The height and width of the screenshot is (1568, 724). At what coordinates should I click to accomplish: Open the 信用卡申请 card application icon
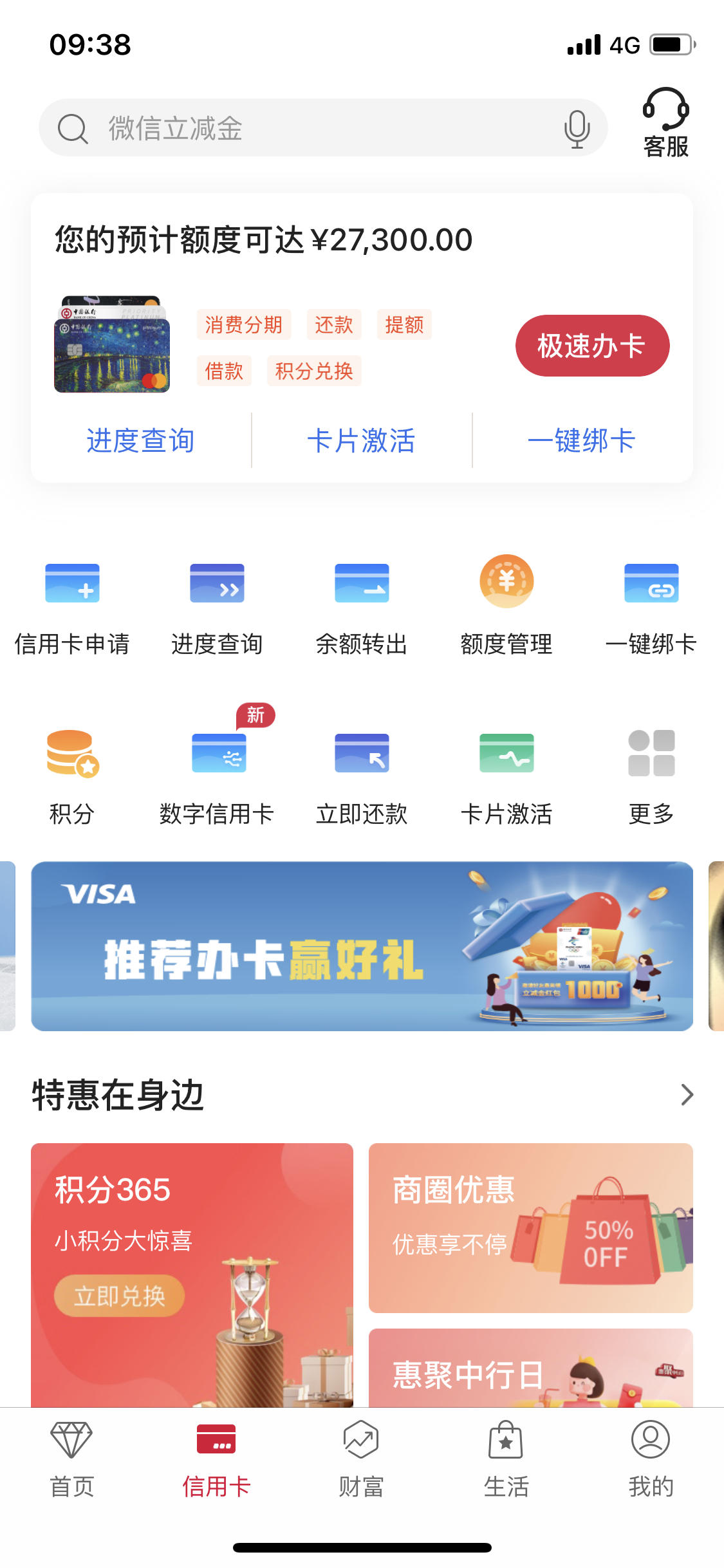73,605
